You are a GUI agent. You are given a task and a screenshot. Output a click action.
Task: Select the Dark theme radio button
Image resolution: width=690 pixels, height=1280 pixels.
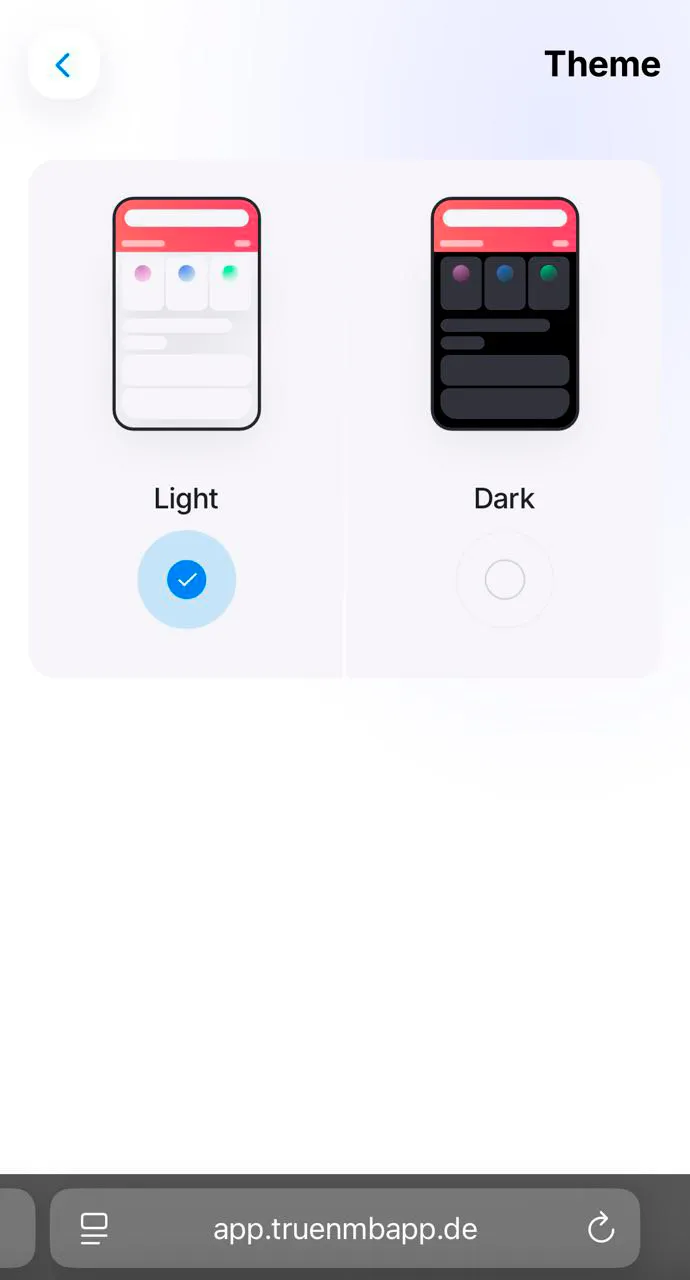(504, 580)
